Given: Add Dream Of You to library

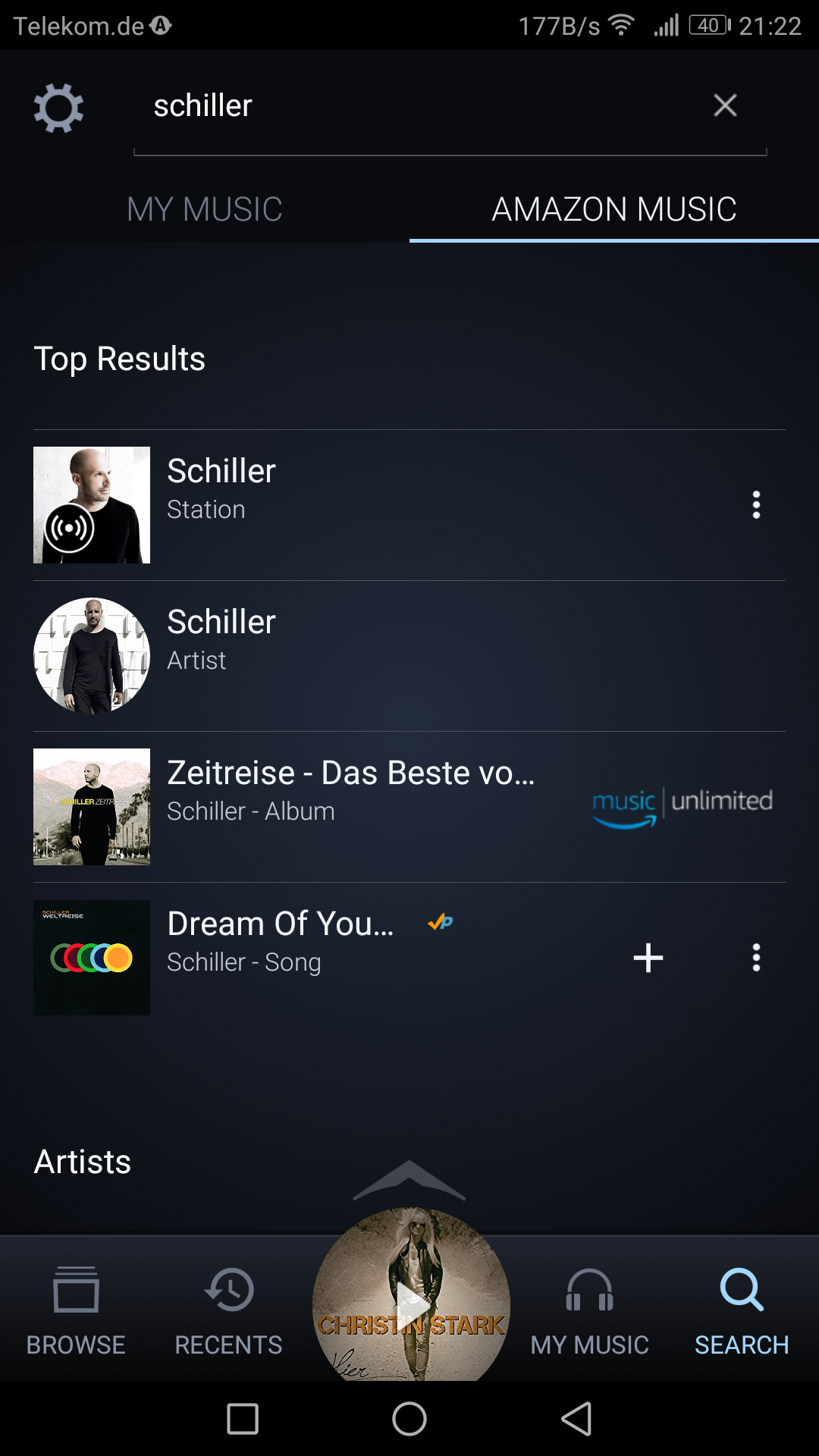Looking at the screenshot, I should pos(648,958).
